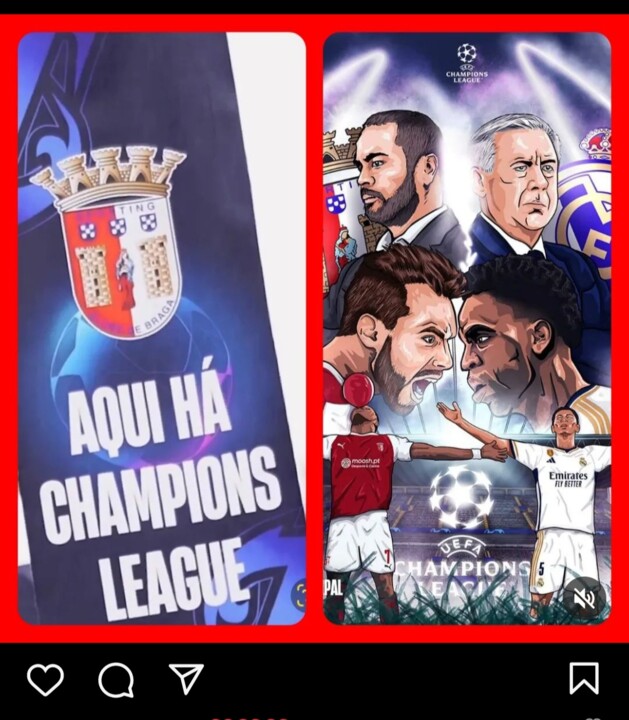The image size is (629, 720).
Task: Share this post via the paper plane
Action: click(x=186, y=679)
